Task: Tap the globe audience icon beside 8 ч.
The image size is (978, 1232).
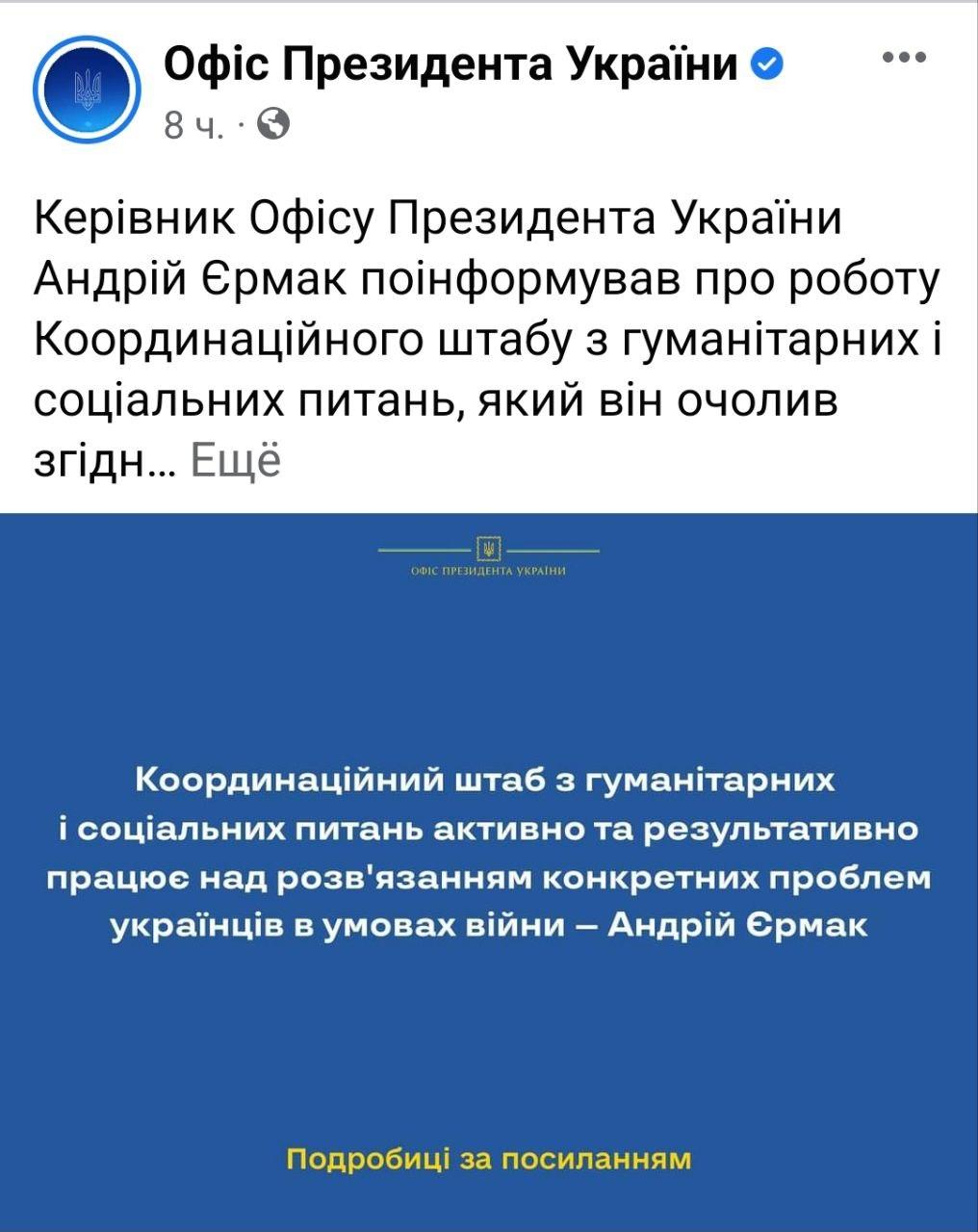Action: coord(274,124)
